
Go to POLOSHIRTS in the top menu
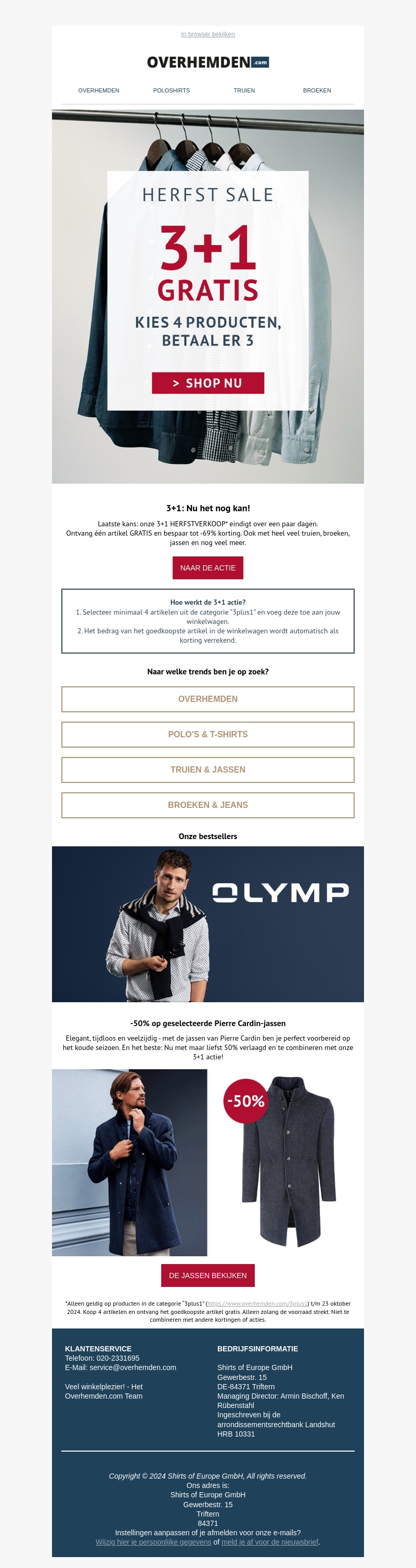pyautogui.click(x=171, y=90)
